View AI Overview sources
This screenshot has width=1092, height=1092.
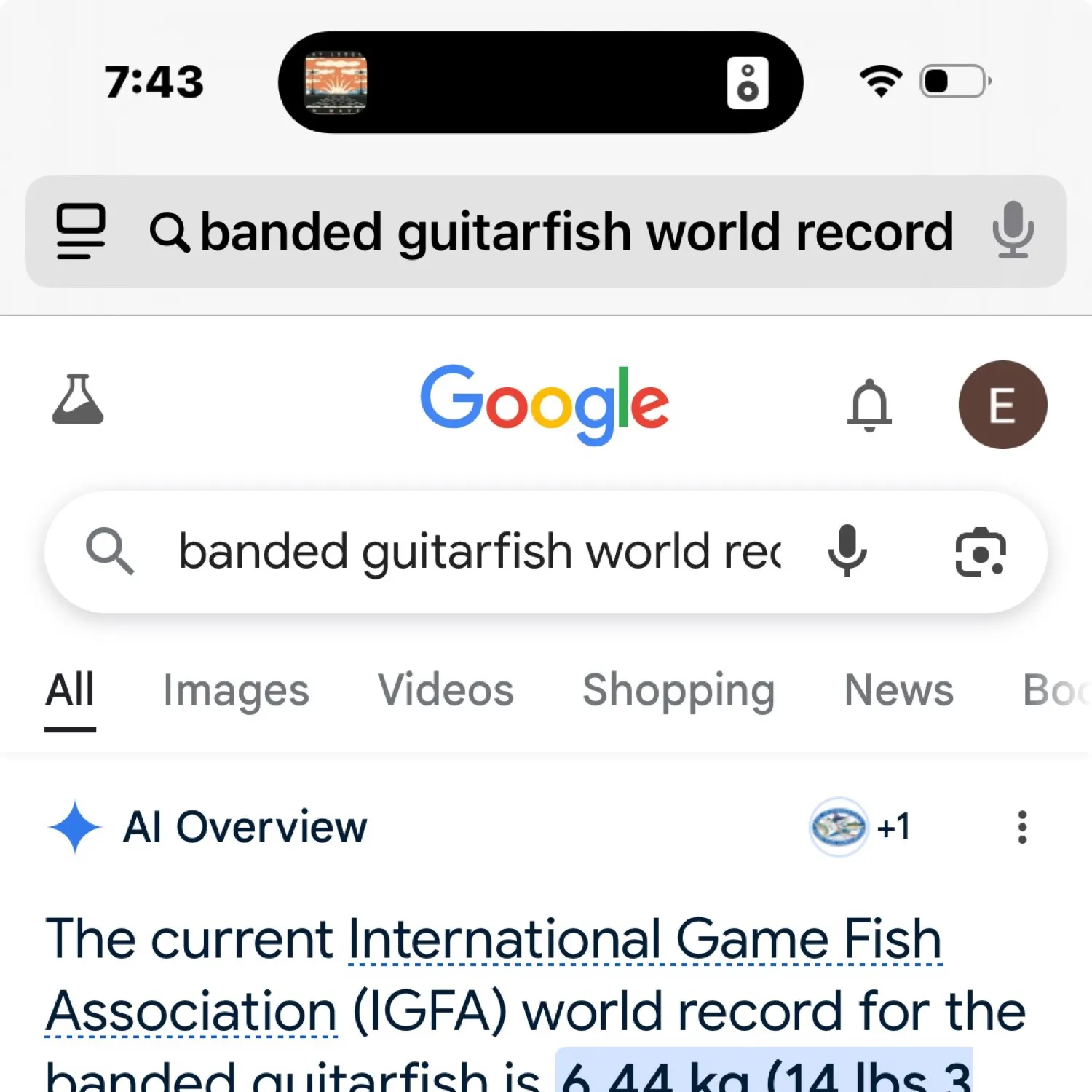[859, 827]
